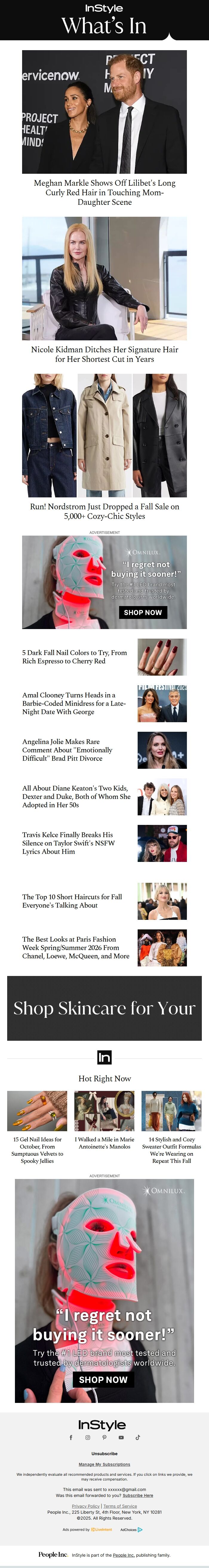209x1568 pixels.
Task: Tap the Shop Skincare banner
Action: tap(104, 1009)
